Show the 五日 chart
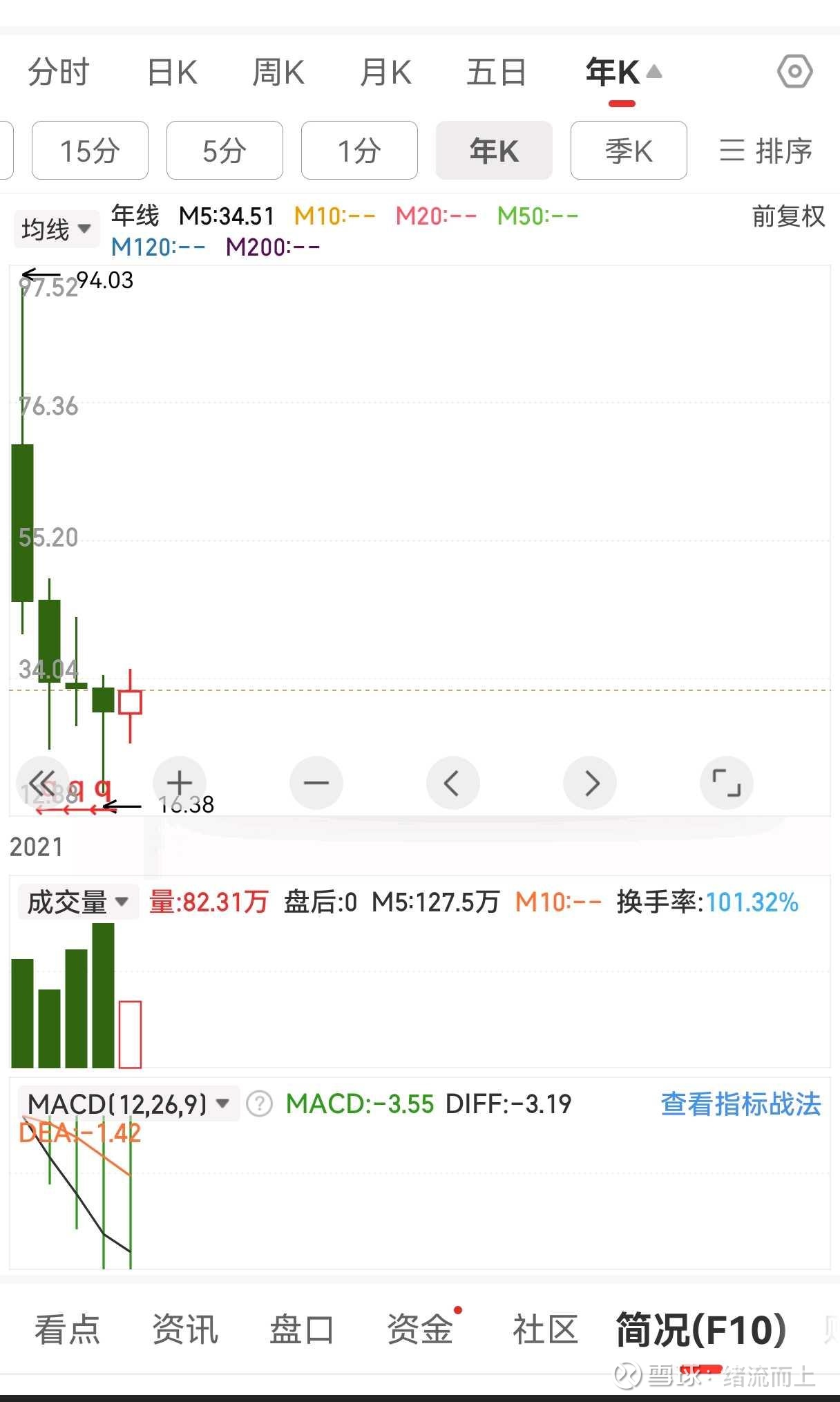The width and height of the screenshot is (840, 1402). tap(496, 73)
